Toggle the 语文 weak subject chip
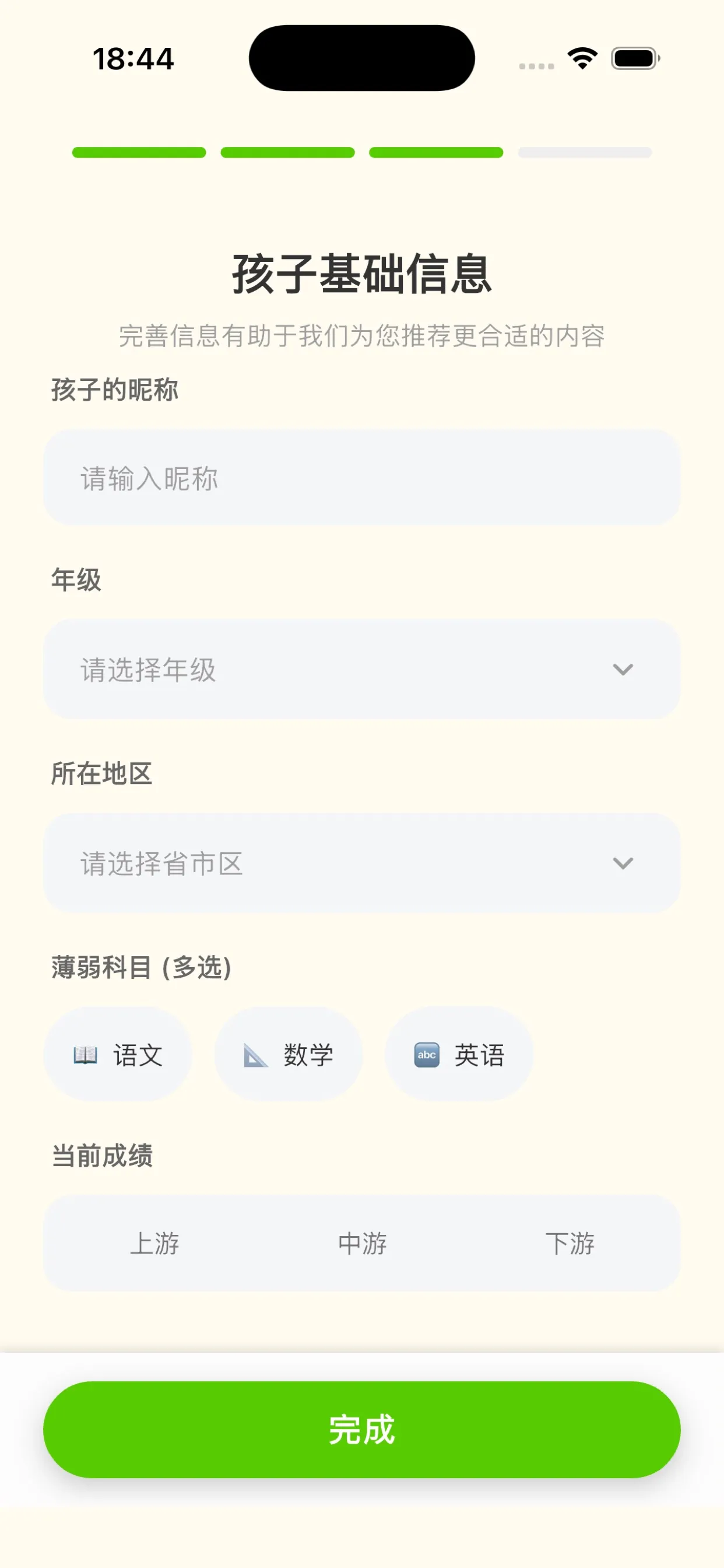The height and width of the screenshot is (1568, 724). click(119, 1055)
